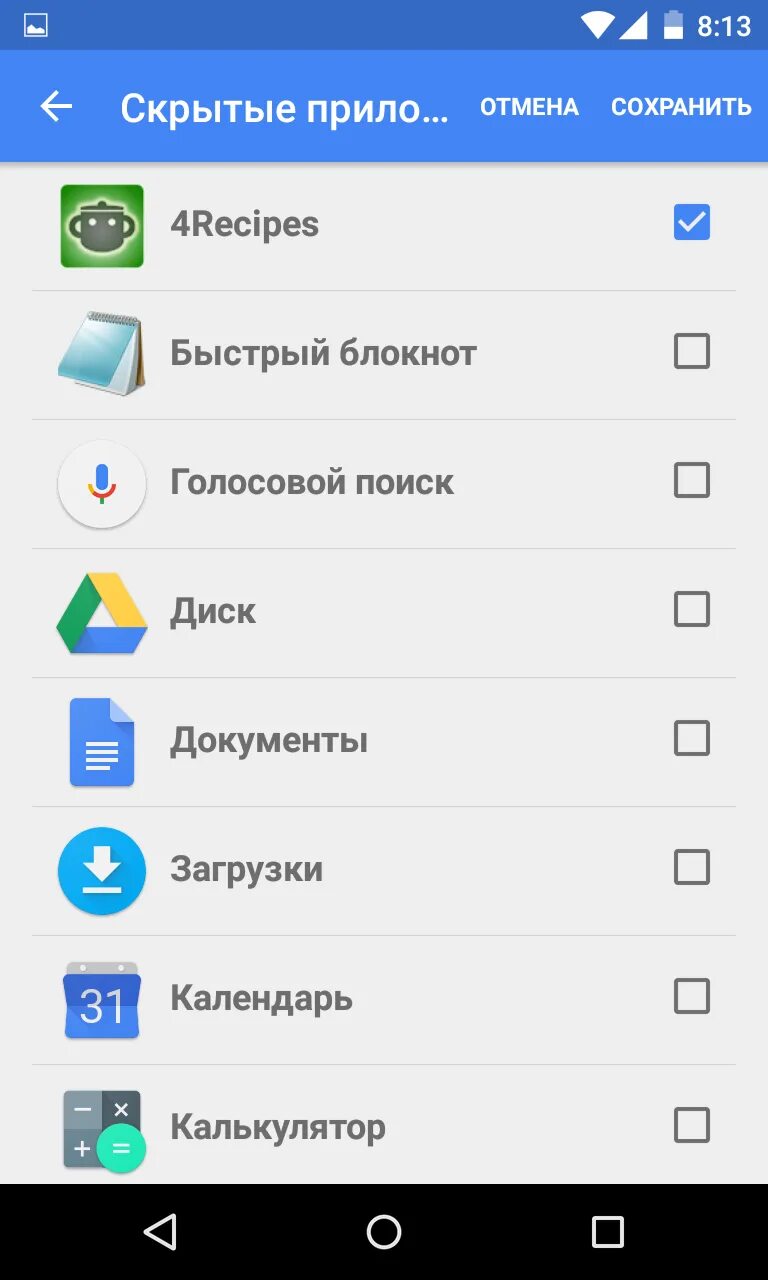
Task: Tap ОТМЕНА to cancel changes
Action: coord(529,107)
